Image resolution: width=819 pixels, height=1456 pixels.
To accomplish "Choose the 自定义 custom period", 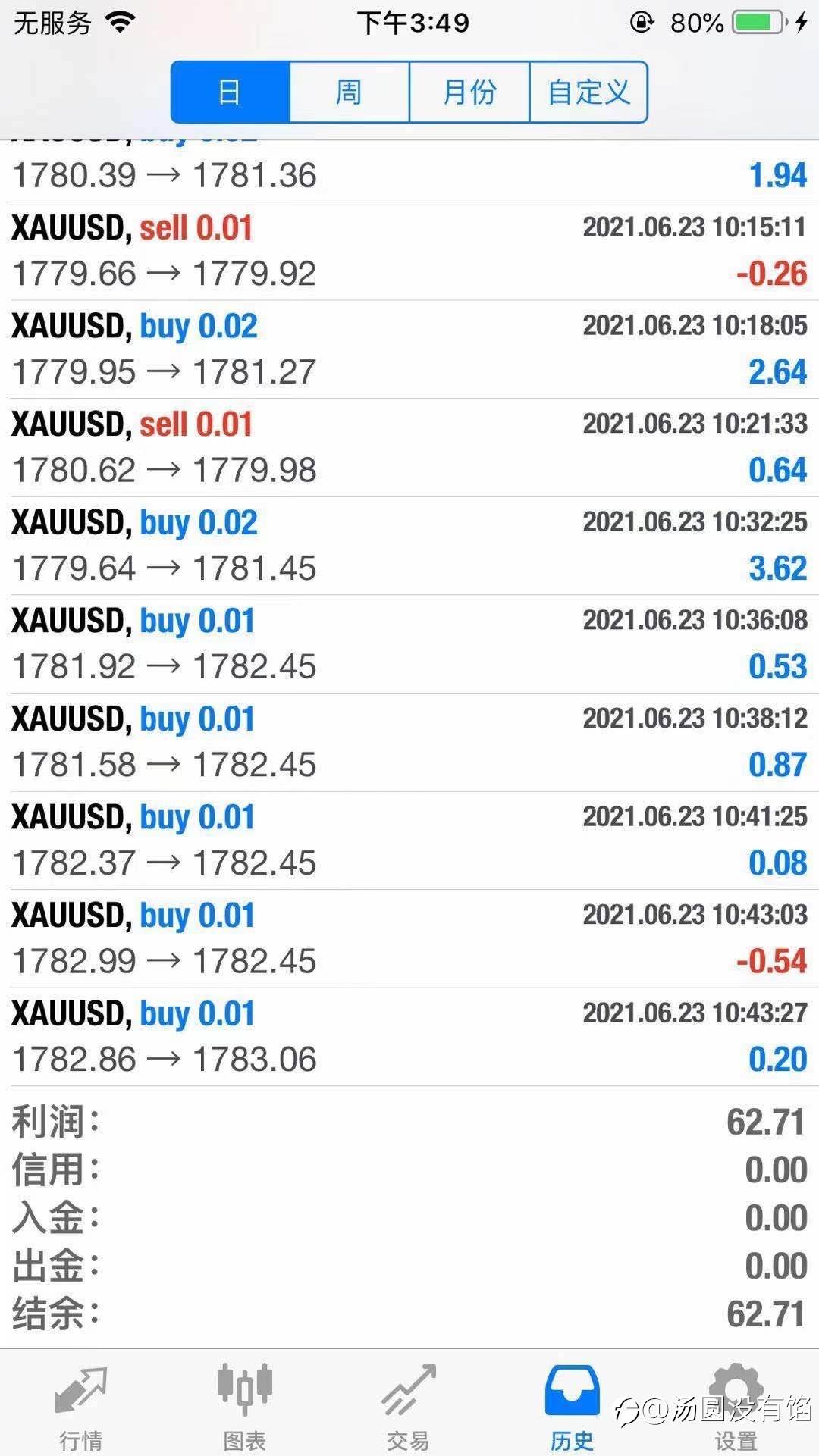I will click(588, 92).
